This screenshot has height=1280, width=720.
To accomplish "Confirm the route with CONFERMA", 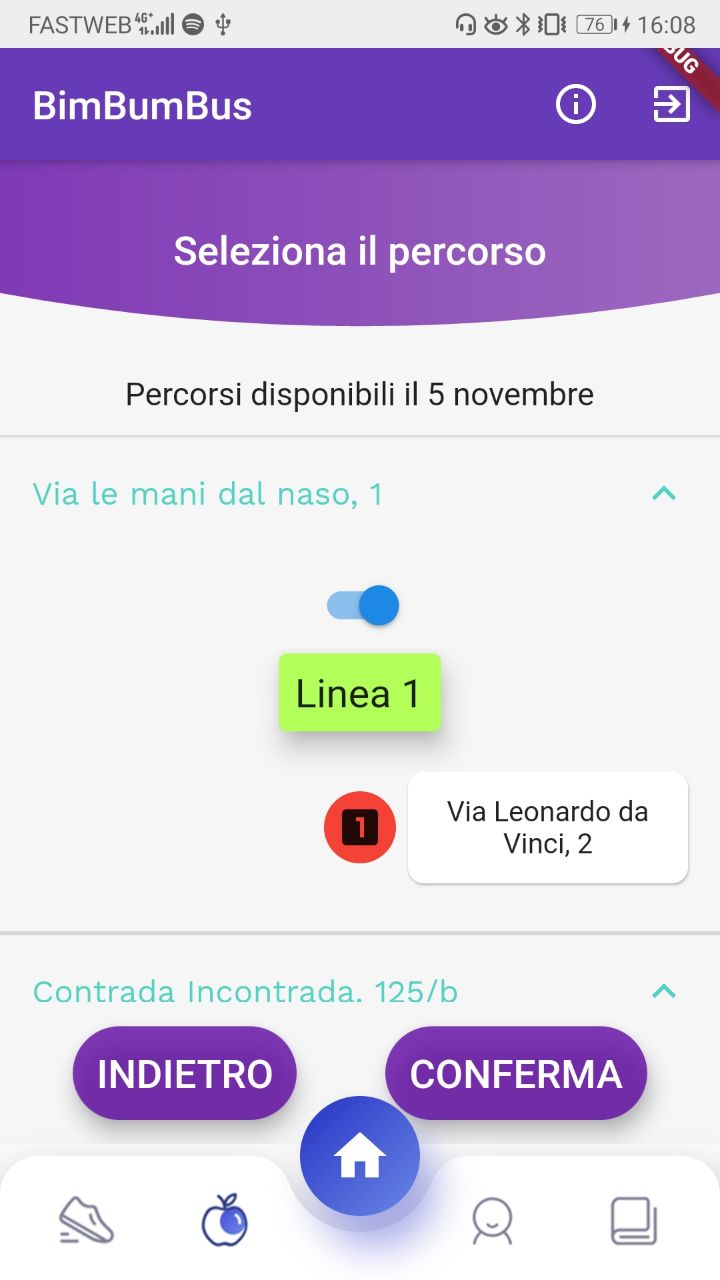I will [x=516, y=1073].
